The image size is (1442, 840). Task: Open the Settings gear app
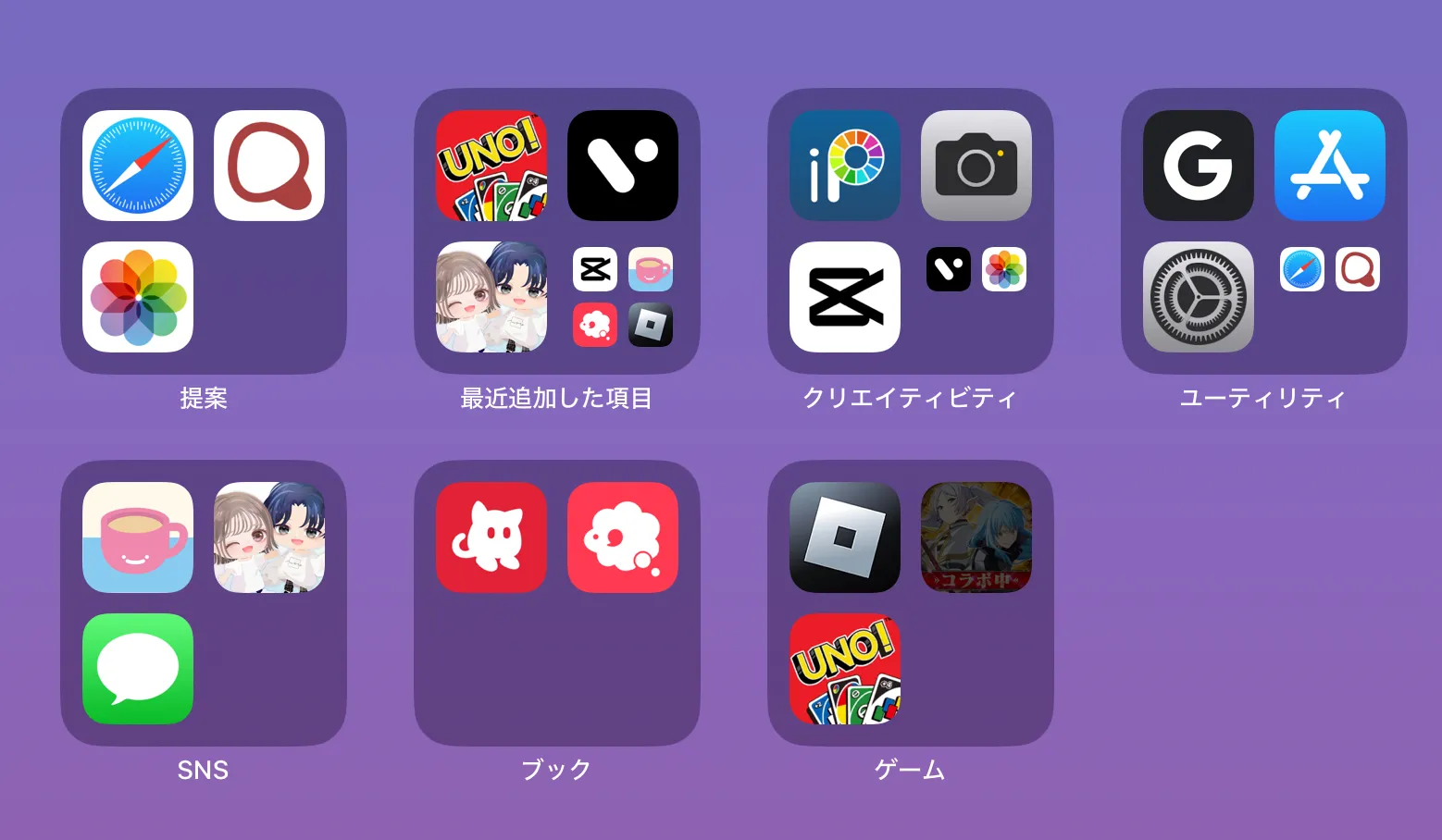coord(1199,297)
